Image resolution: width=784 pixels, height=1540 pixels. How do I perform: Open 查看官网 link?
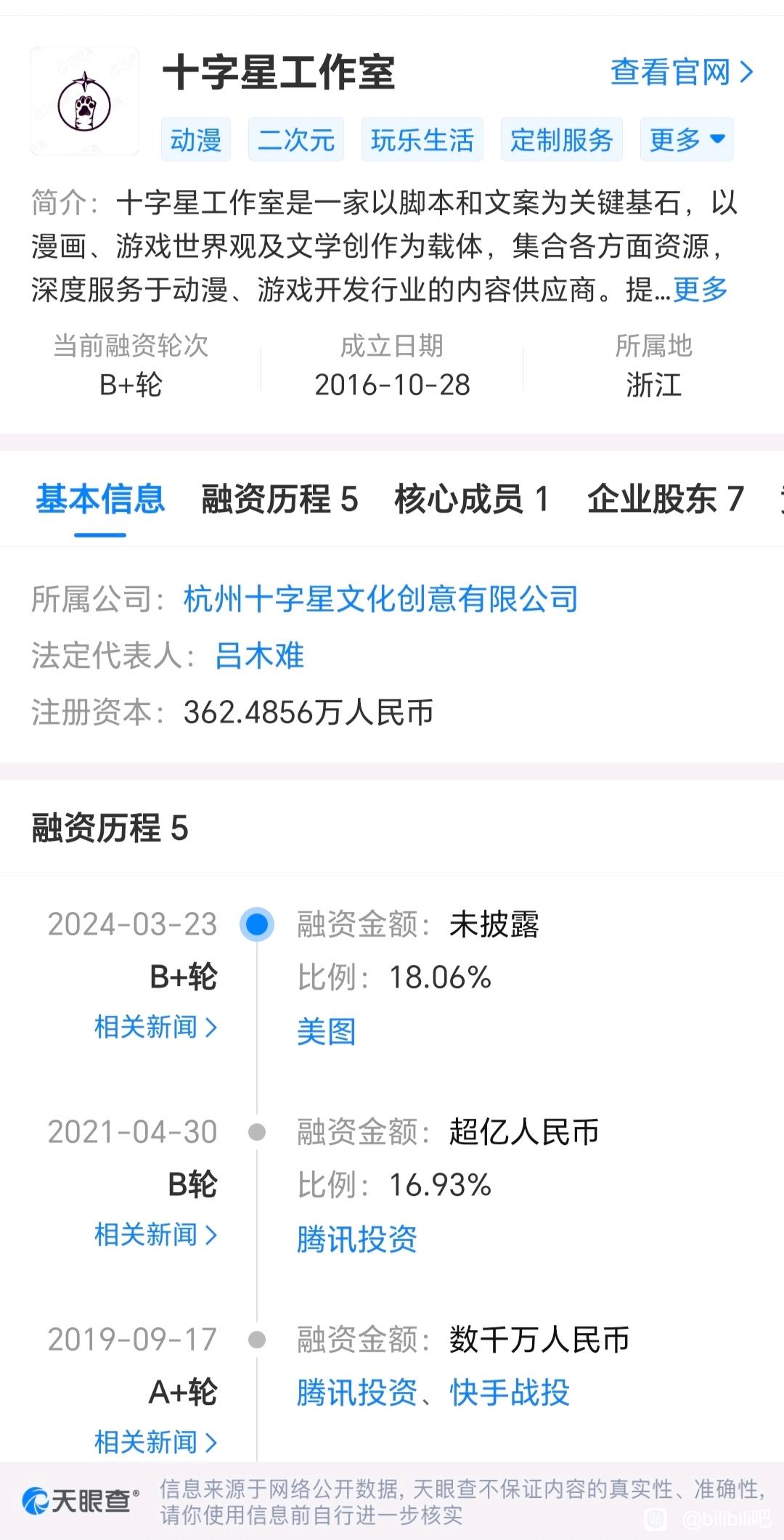(682, 73)
